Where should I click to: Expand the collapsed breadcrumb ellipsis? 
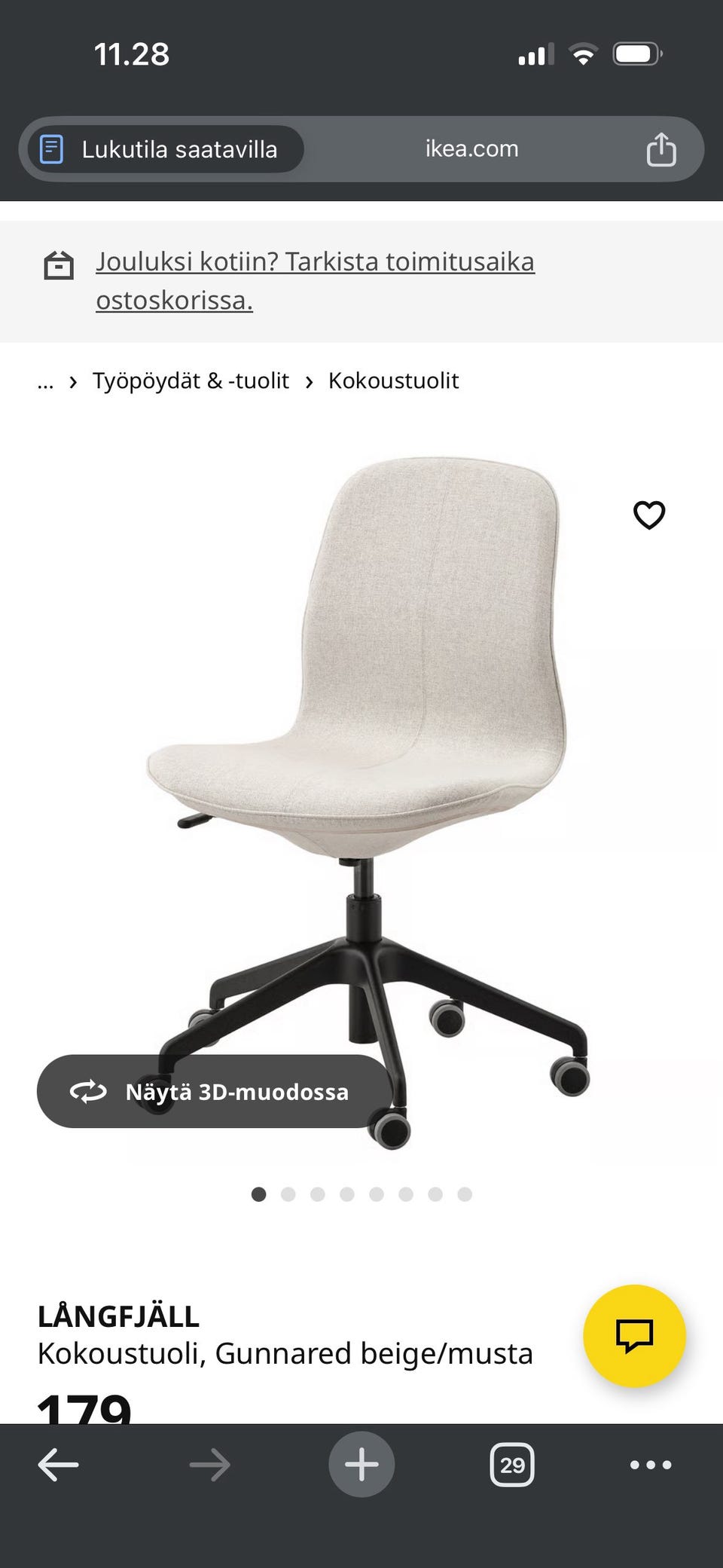click(x=45, y=381)
